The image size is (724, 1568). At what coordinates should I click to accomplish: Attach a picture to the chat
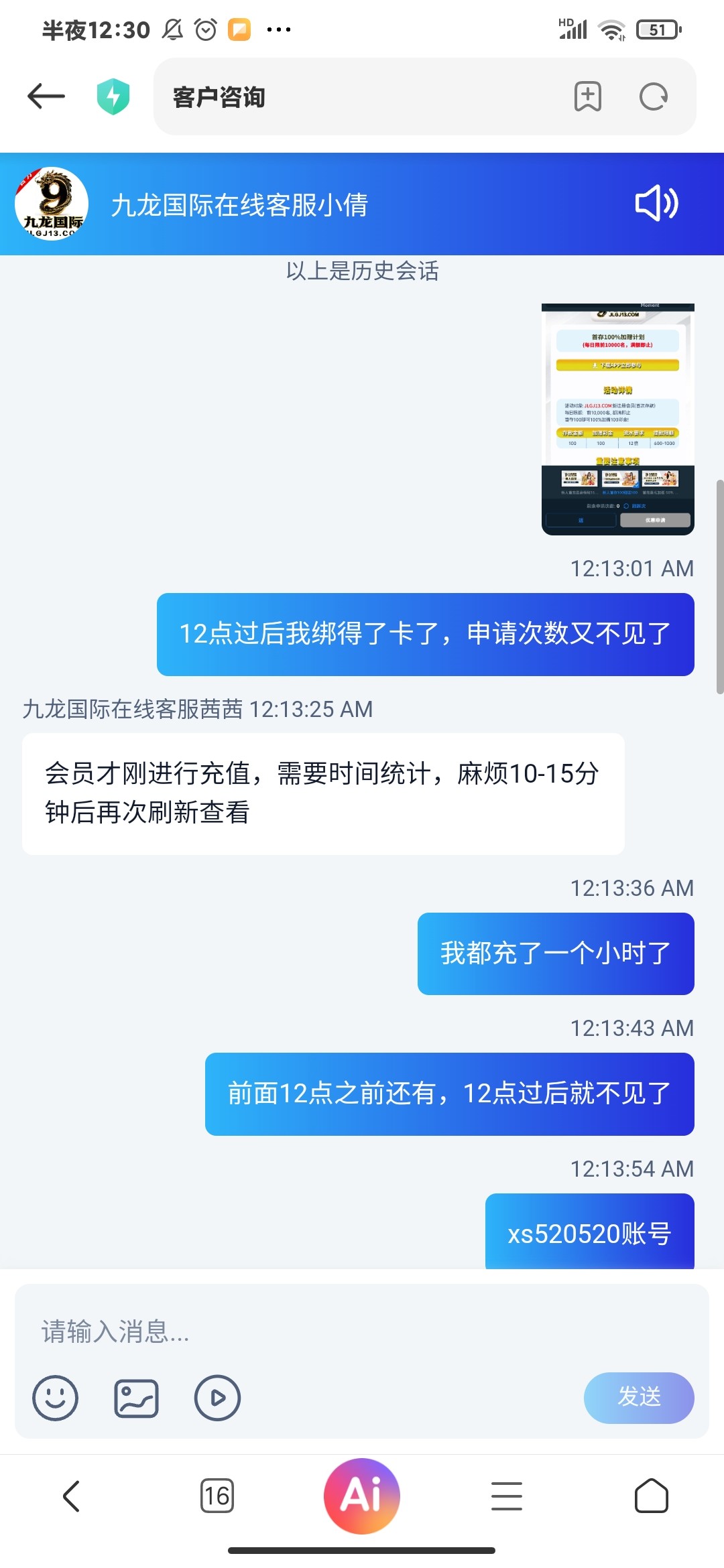[x=136, y=1398]
